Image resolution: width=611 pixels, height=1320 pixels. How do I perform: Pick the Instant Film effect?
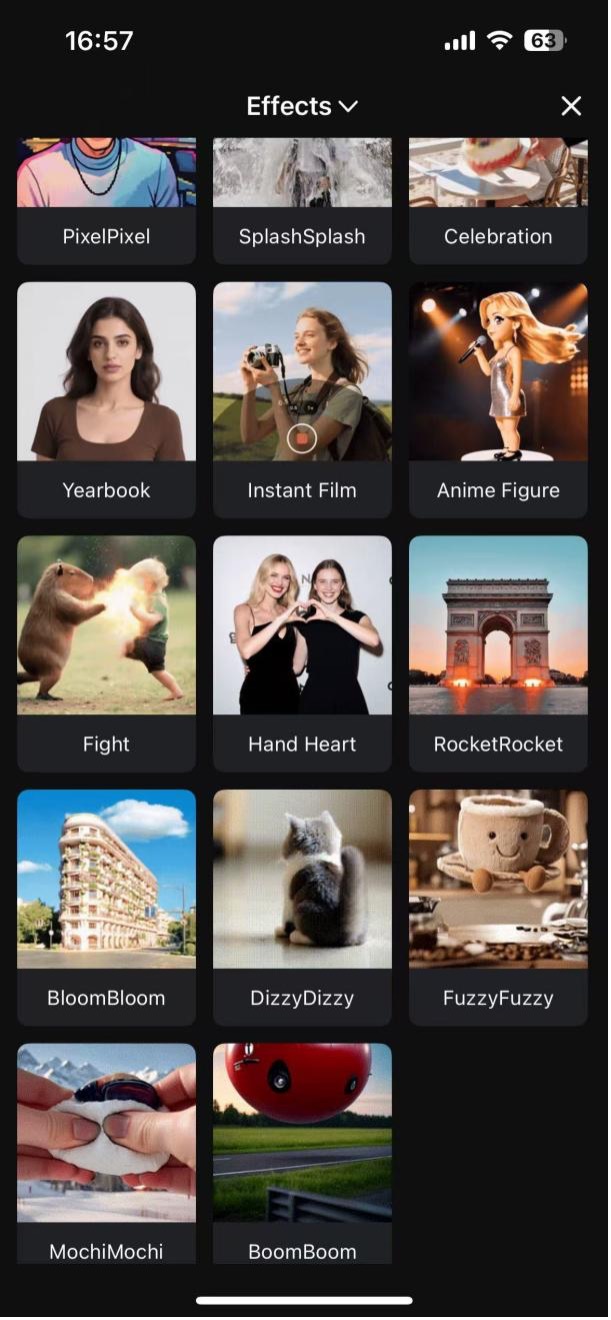tap(302, 398)
